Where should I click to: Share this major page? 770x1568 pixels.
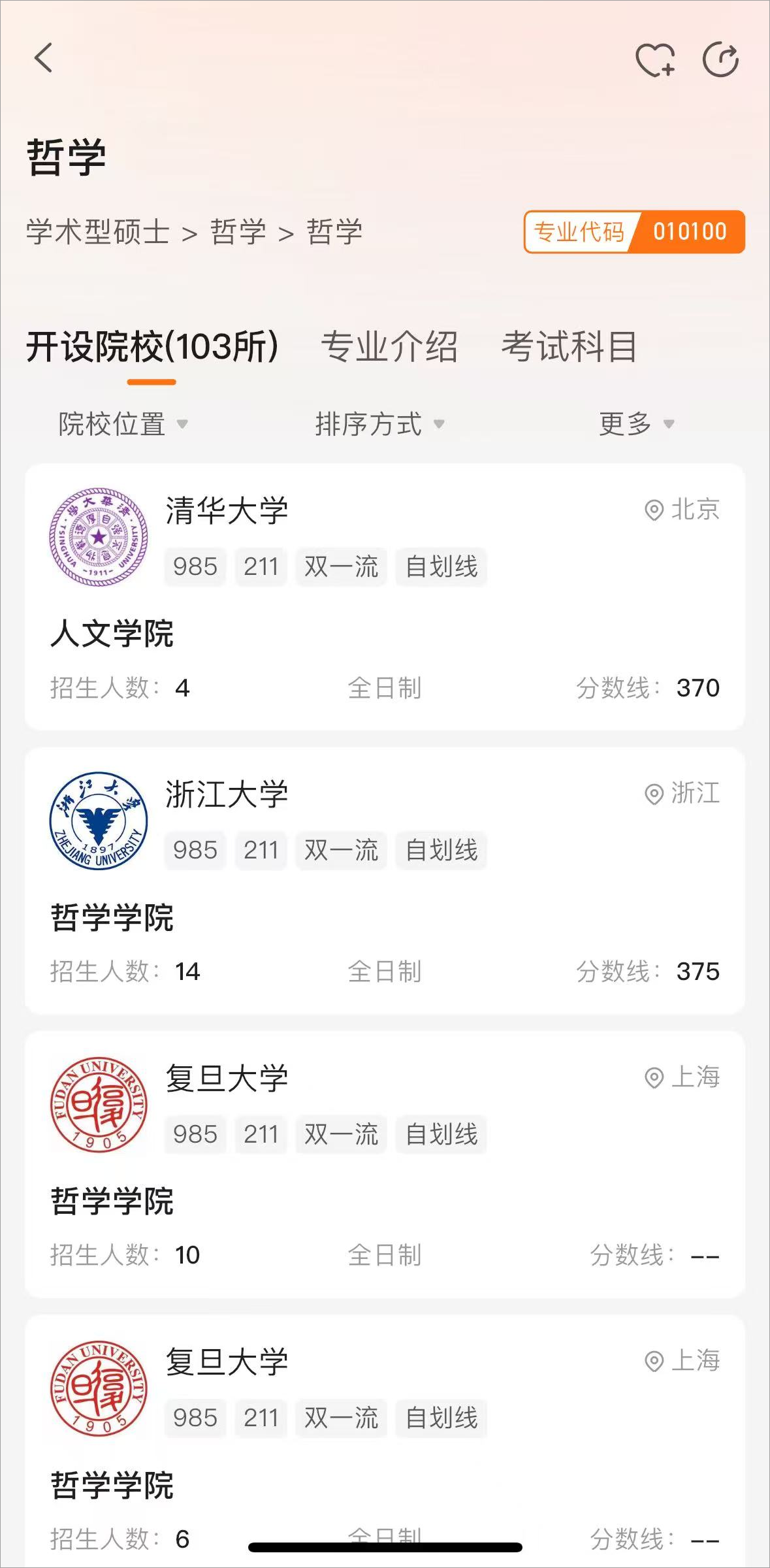point(720,60)
